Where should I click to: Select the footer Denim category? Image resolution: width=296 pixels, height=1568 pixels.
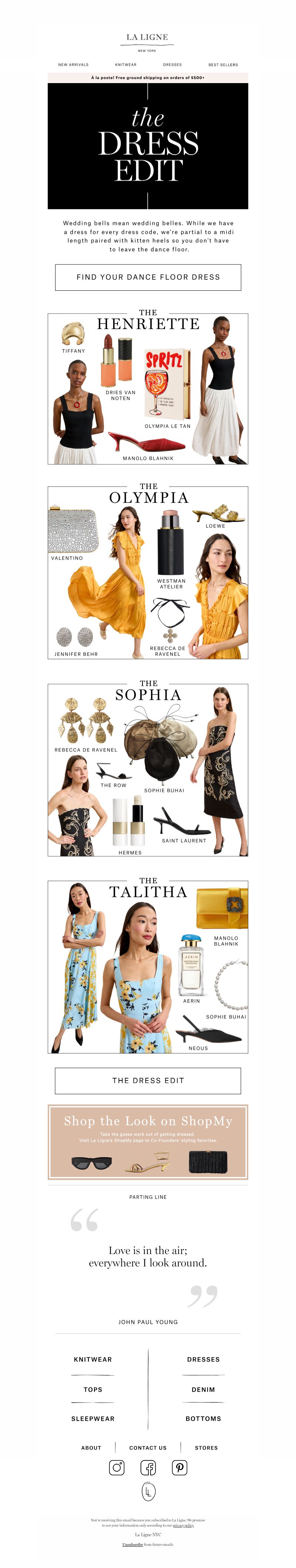tap(203, 1390)
